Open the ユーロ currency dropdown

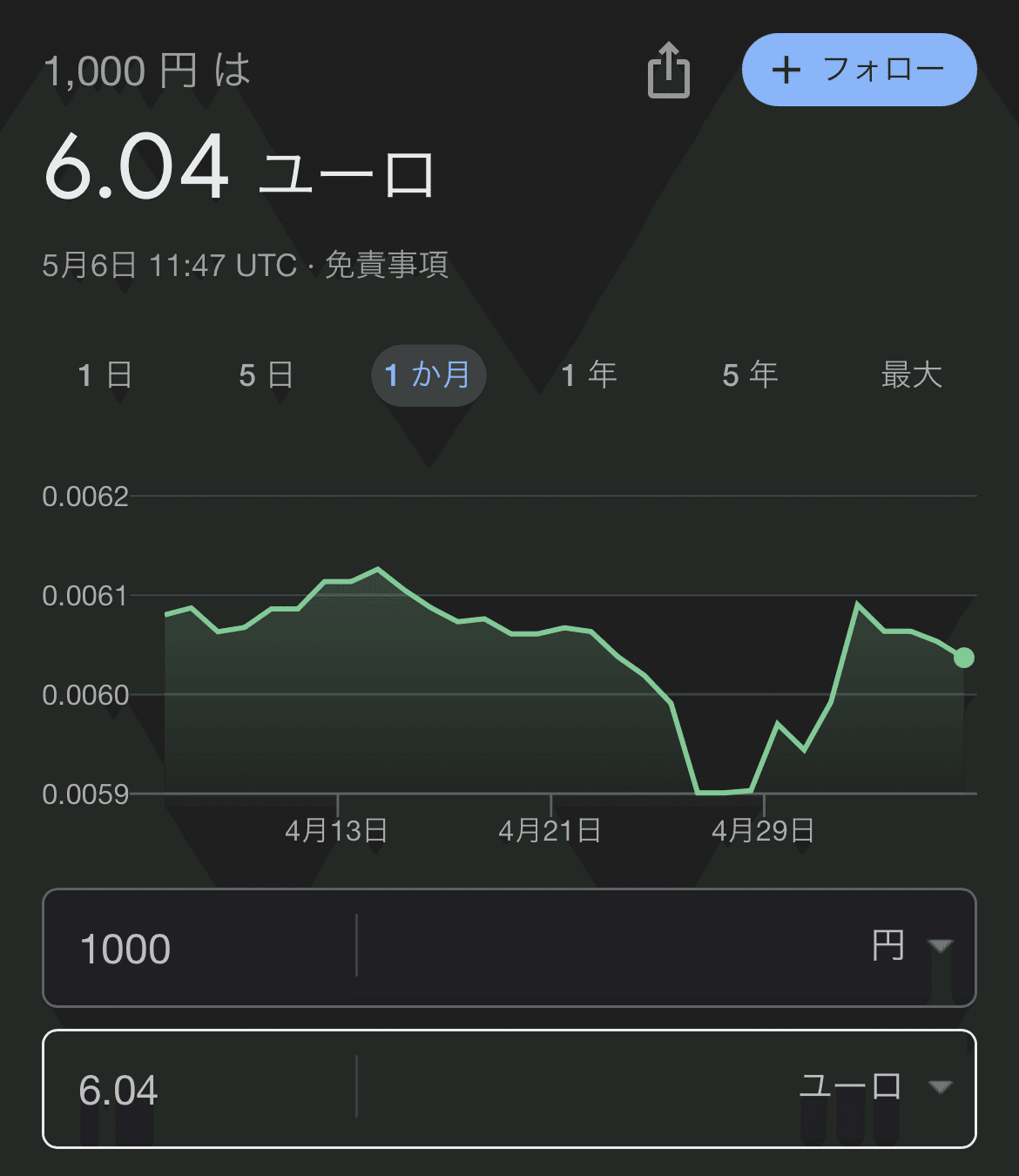938,1086
